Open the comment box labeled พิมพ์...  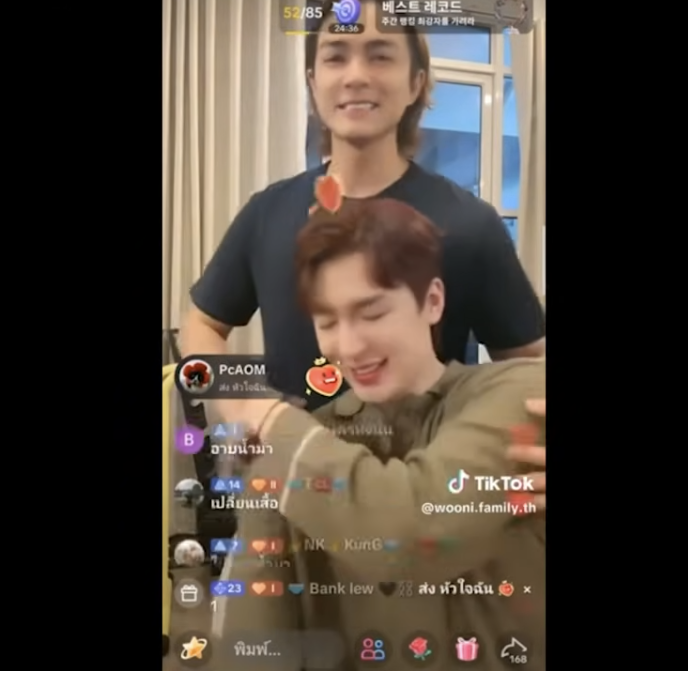click(272, 649)
